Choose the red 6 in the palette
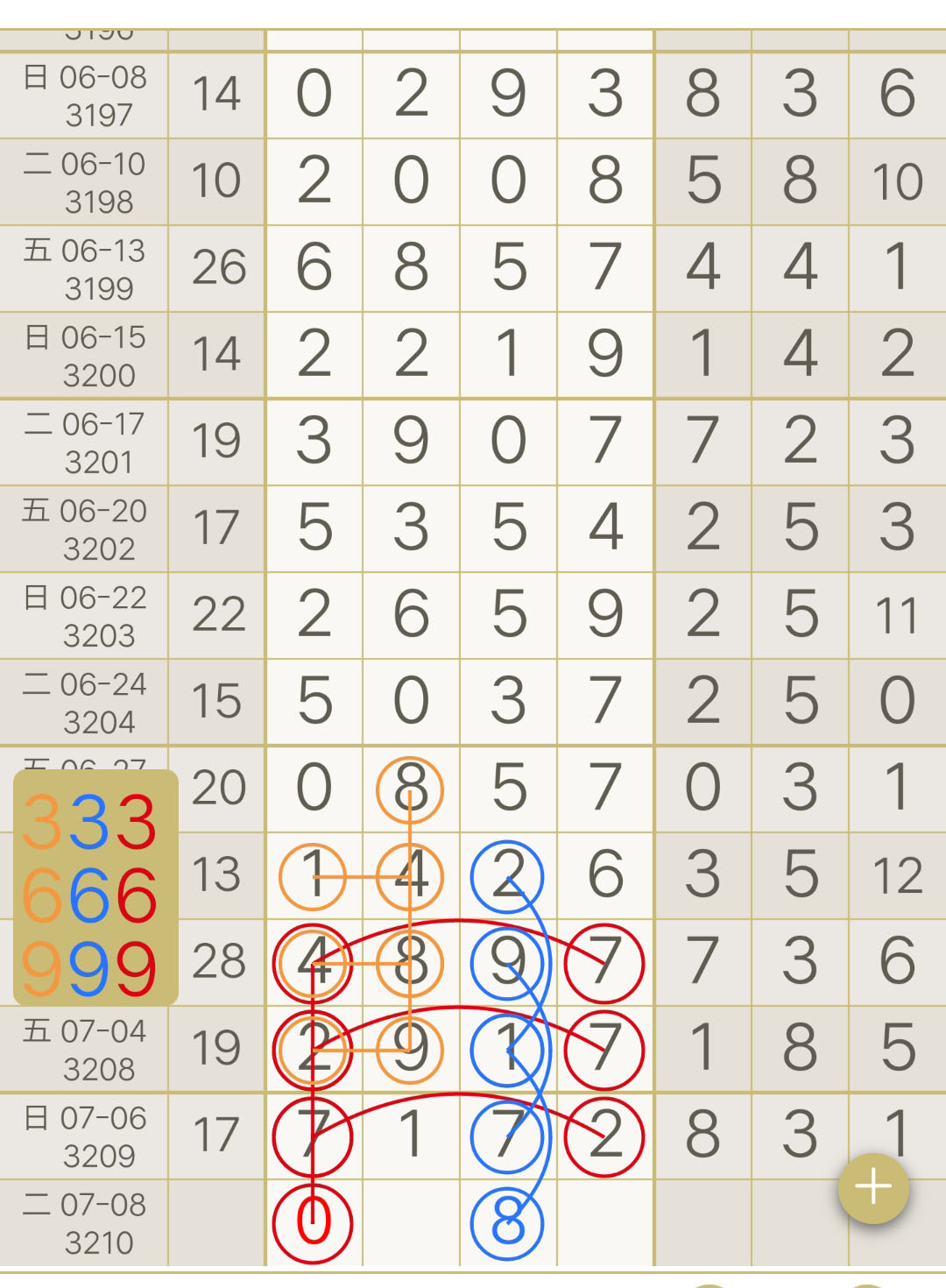Image resolution: width=946 pixels, height=1288 pixels. (137, 895)
